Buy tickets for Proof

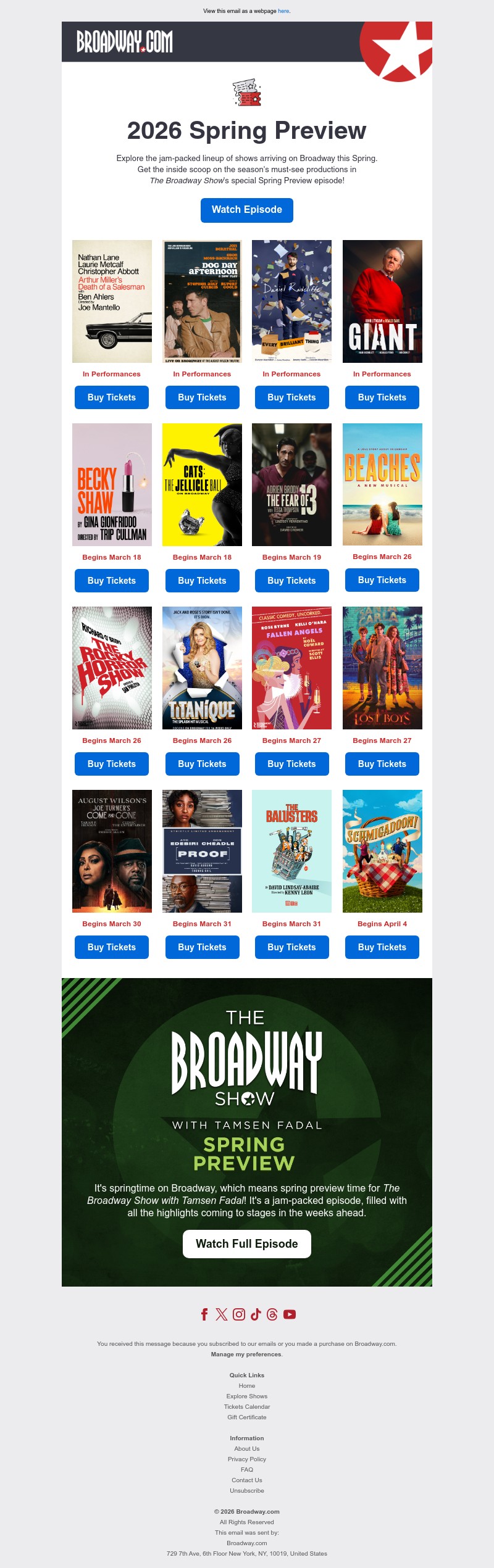(x=202, y=947)
